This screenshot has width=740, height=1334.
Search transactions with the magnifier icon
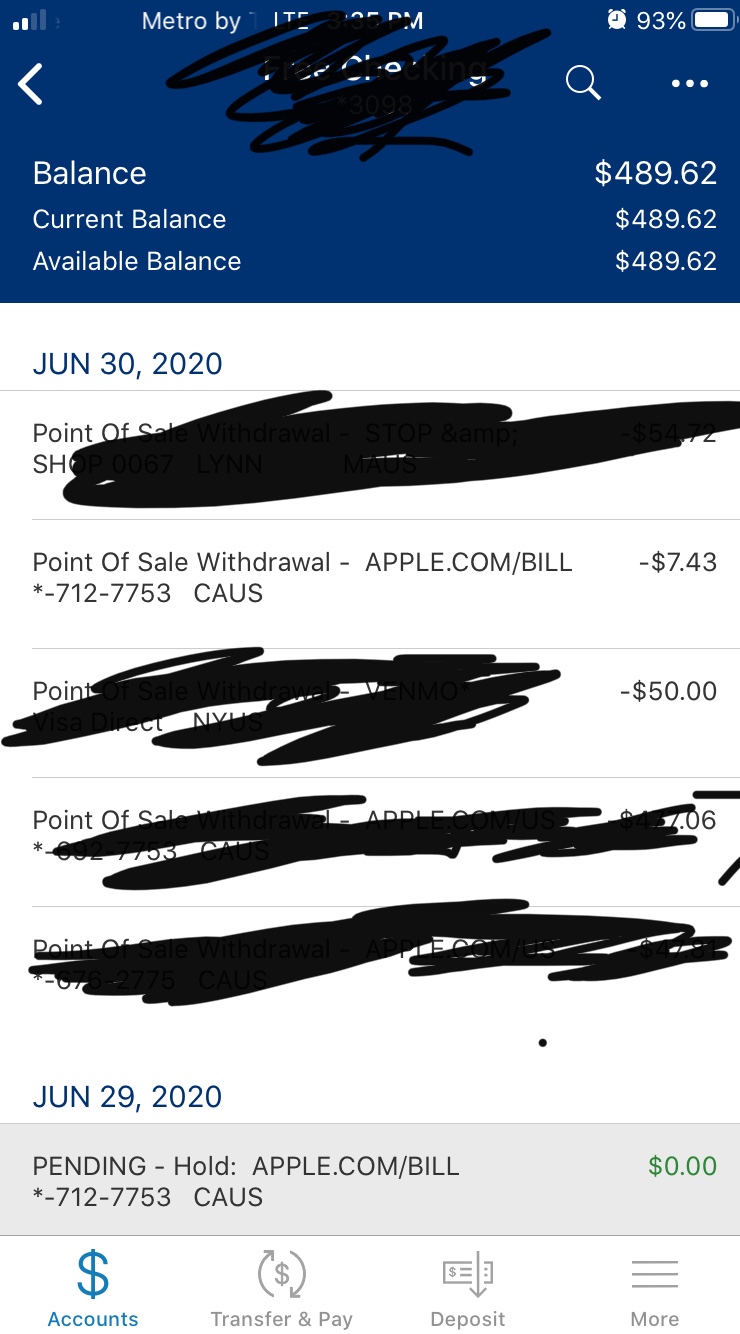pos(583,83)
